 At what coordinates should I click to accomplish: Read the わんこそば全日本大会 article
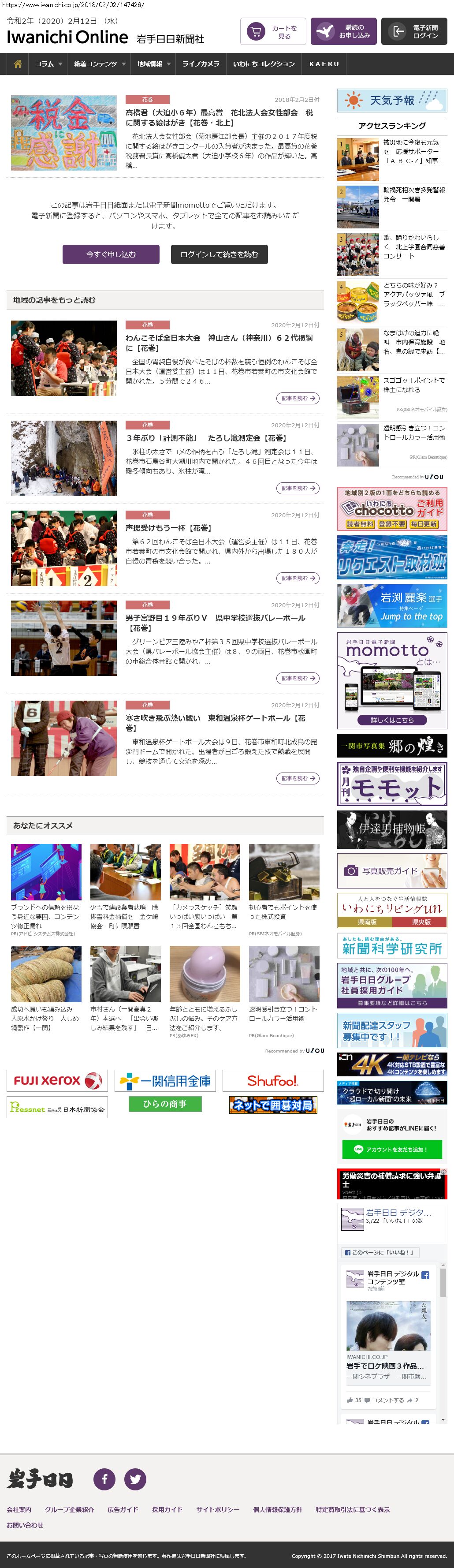click(x=219, y=343)
